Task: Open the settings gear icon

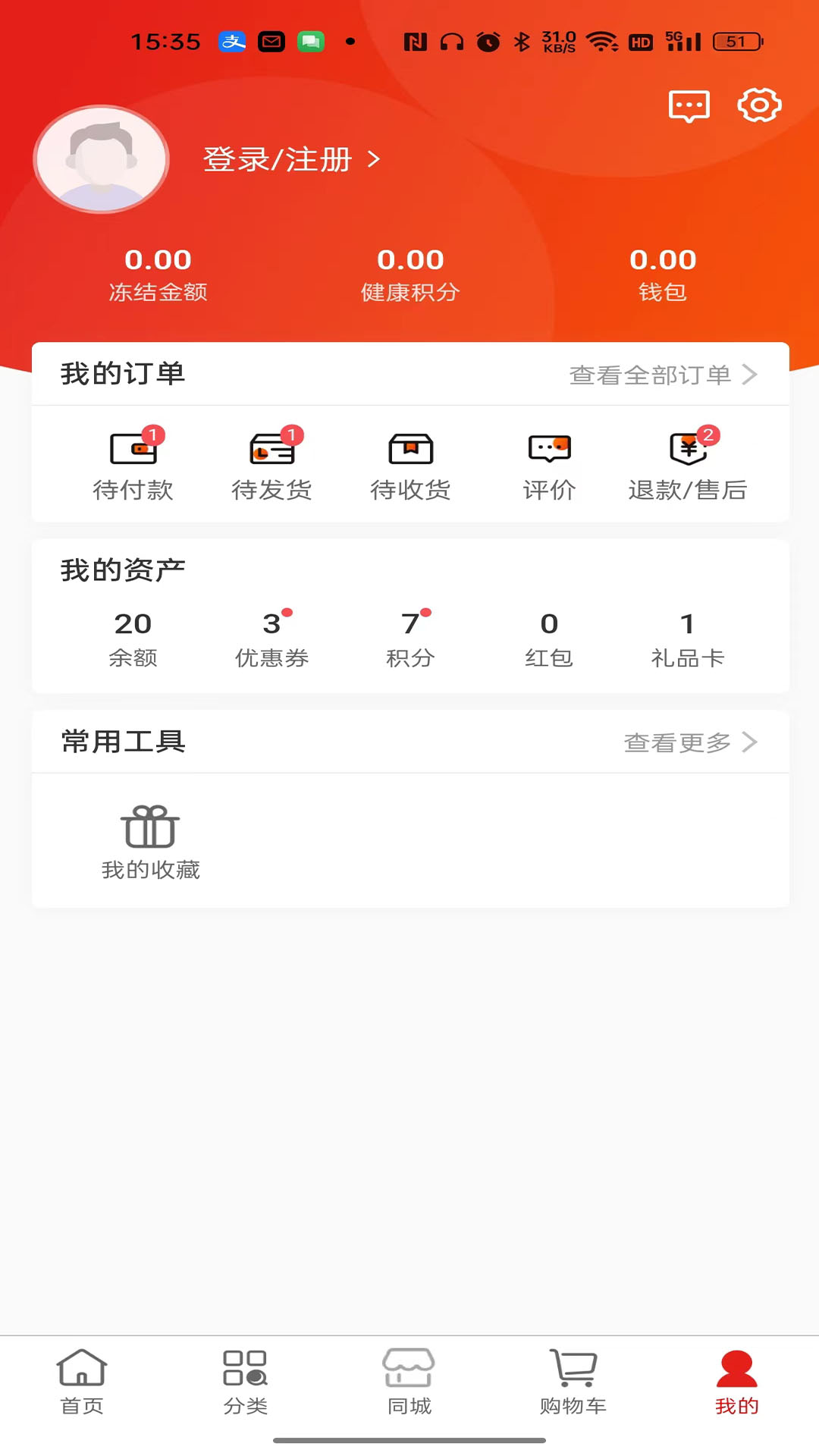Action: point(758,106)
